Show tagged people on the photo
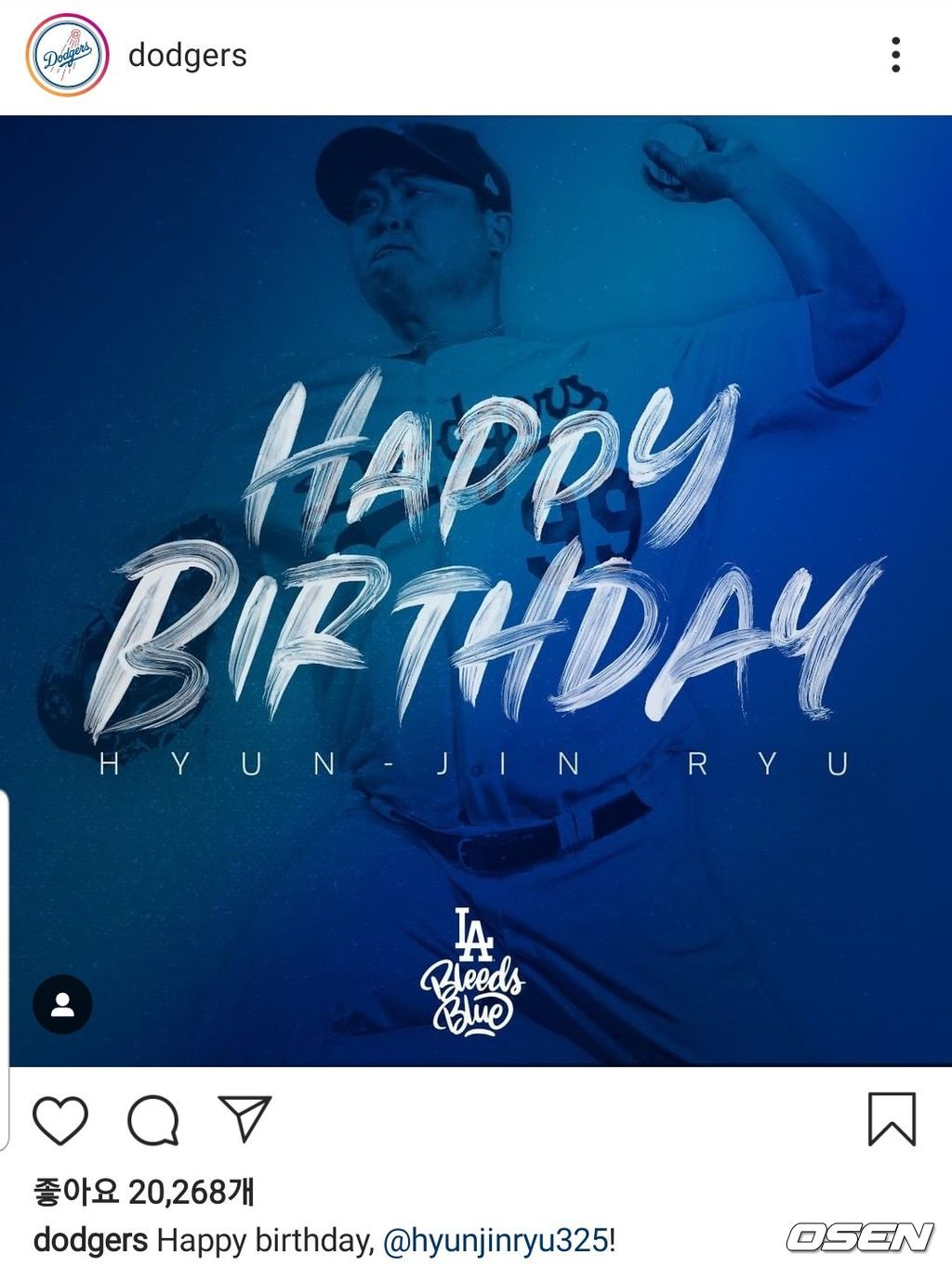Image resolution: width=952 pixels, height=1268 pixels. pos(62,1005)
